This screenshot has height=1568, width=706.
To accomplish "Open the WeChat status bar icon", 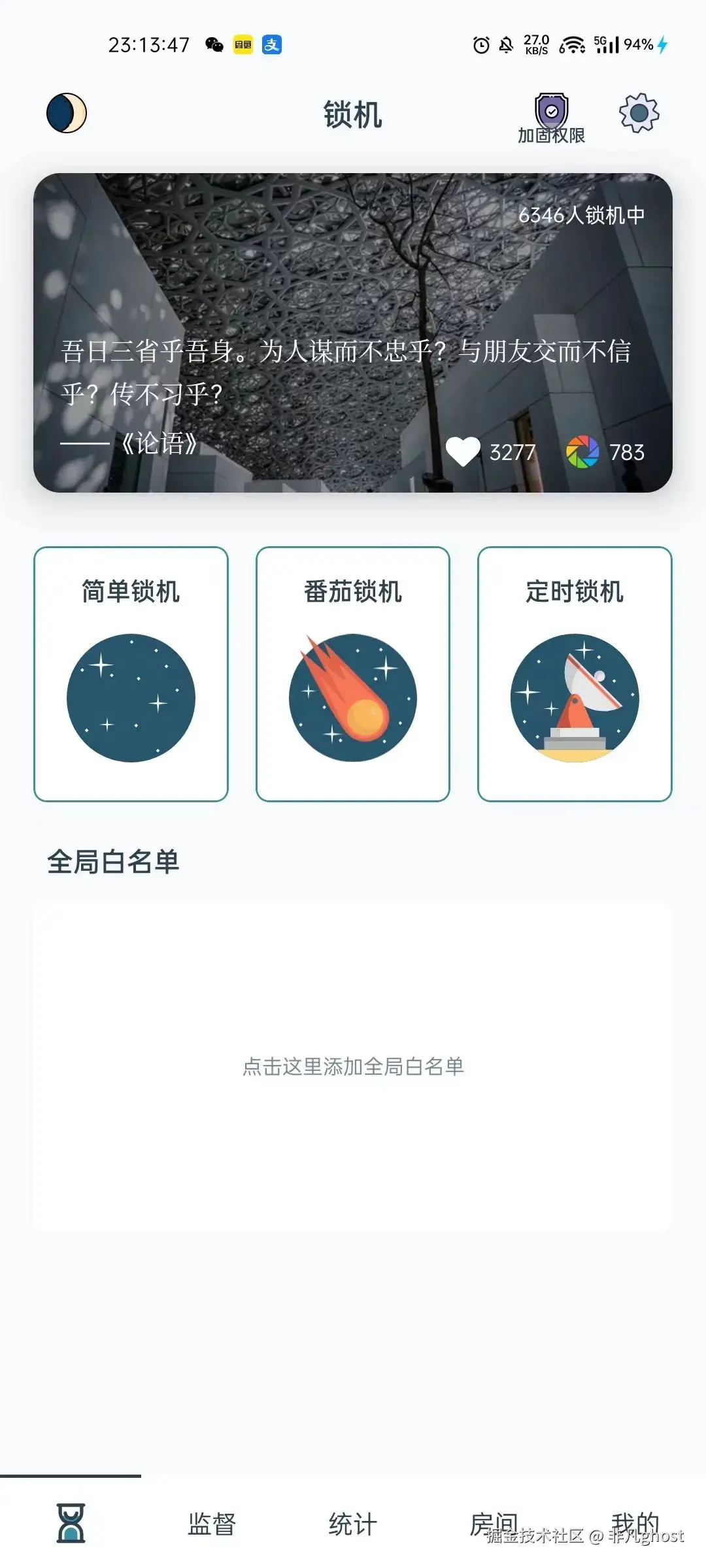I will click(x=212, y=44).
